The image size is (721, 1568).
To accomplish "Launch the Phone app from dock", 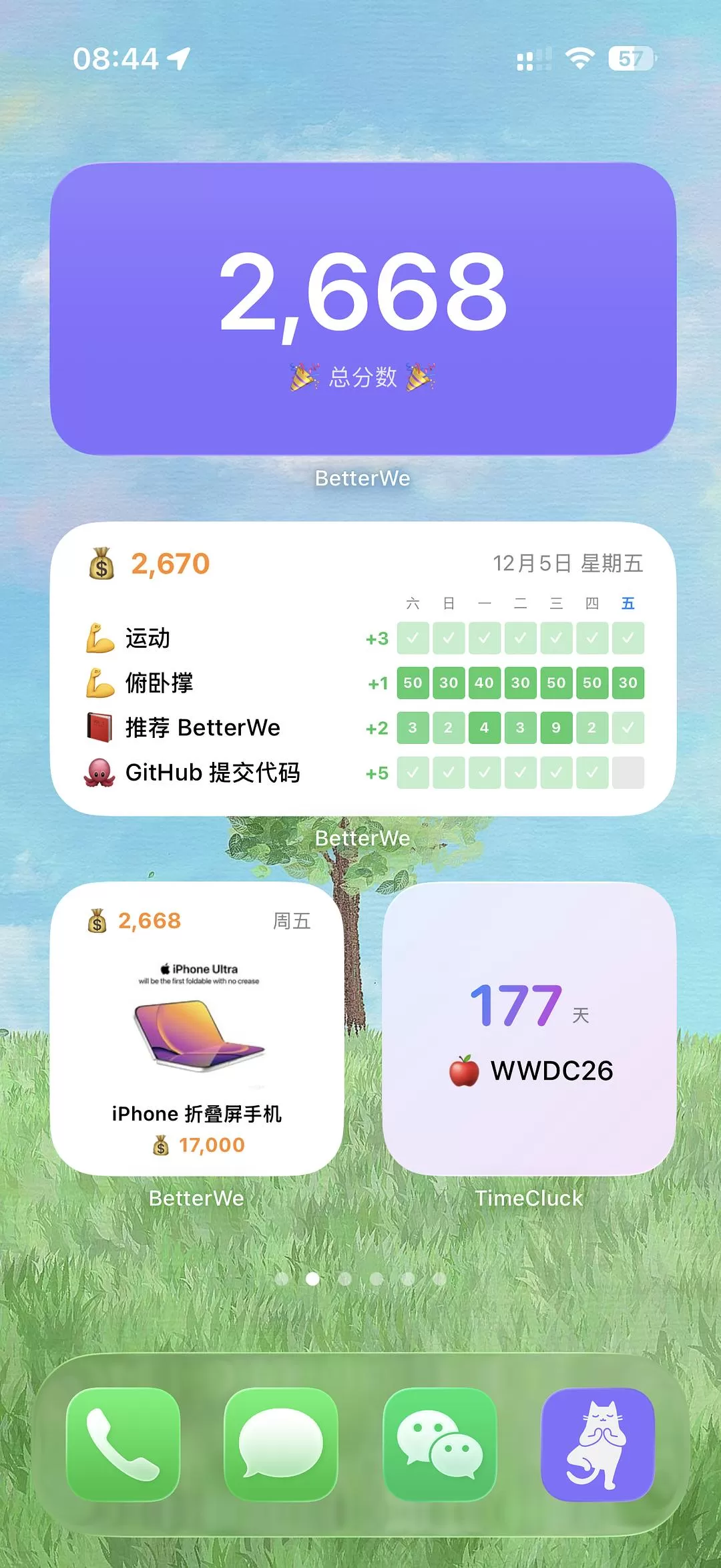I will click(x=123, y=1444).
